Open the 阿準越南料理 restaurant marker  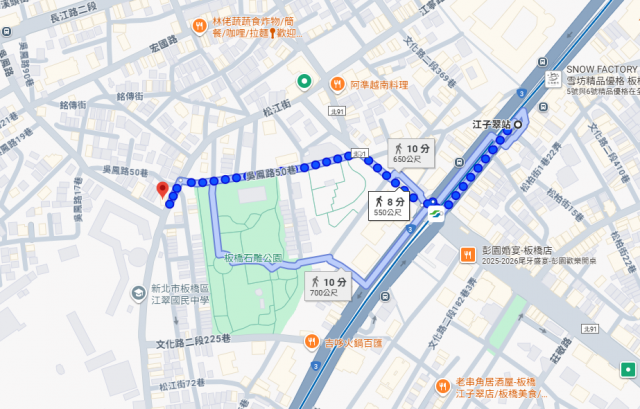point(337,85)
